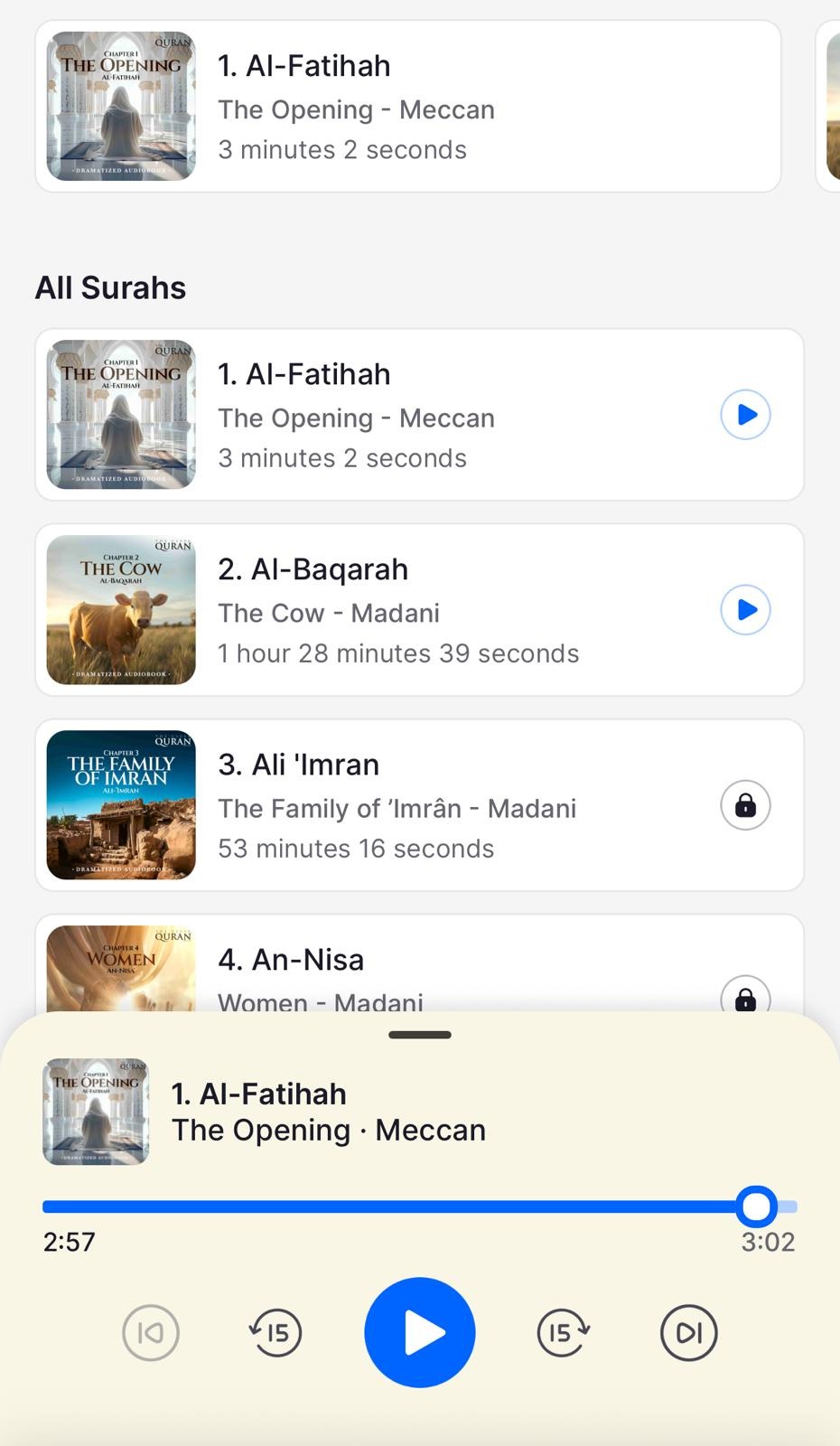Skip forward 15 seconds in the player
This screenshot has height=1446, width=840.
click(563, 1332)
